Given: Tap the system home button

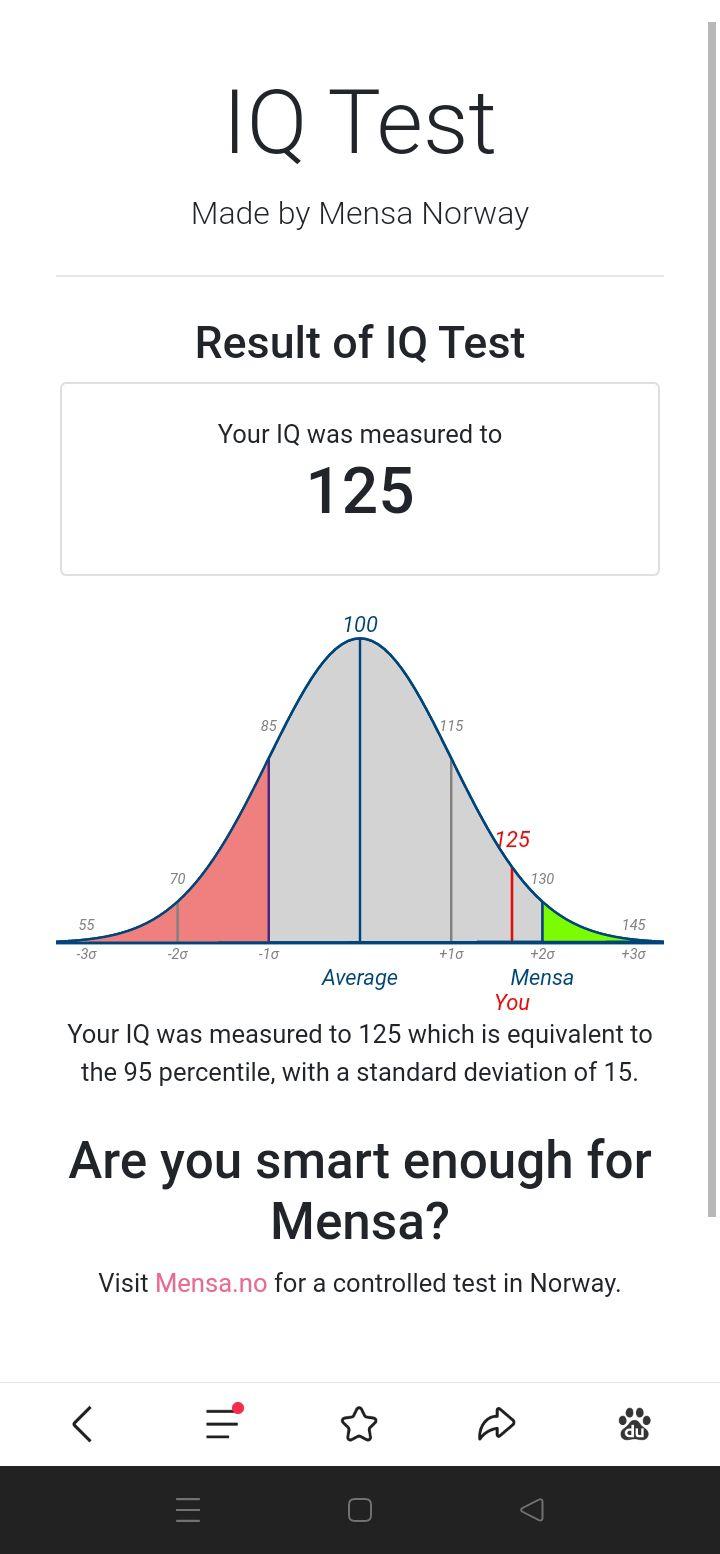Looking at the screenshot, I should click(360, 1510).
